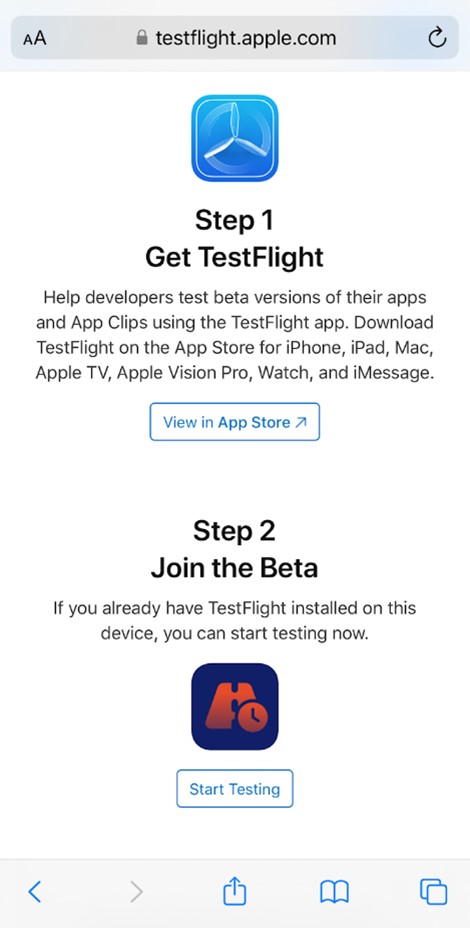Tap the testflight.apple.com address bar
Viewport: 470px width, 928px height.
(235, 38)
